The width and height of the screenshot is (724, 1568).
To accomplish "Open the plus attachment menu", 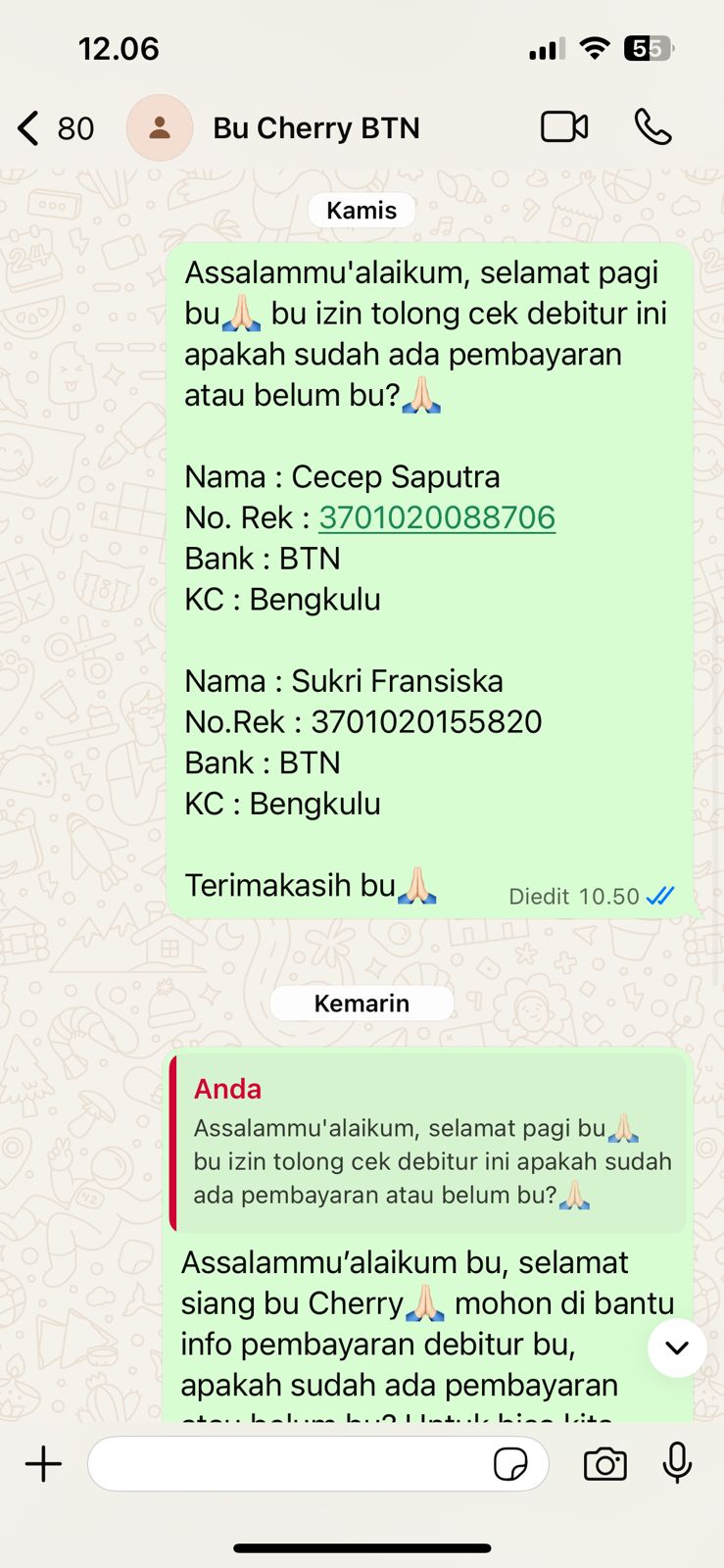I will click(x=43, y=1464).
